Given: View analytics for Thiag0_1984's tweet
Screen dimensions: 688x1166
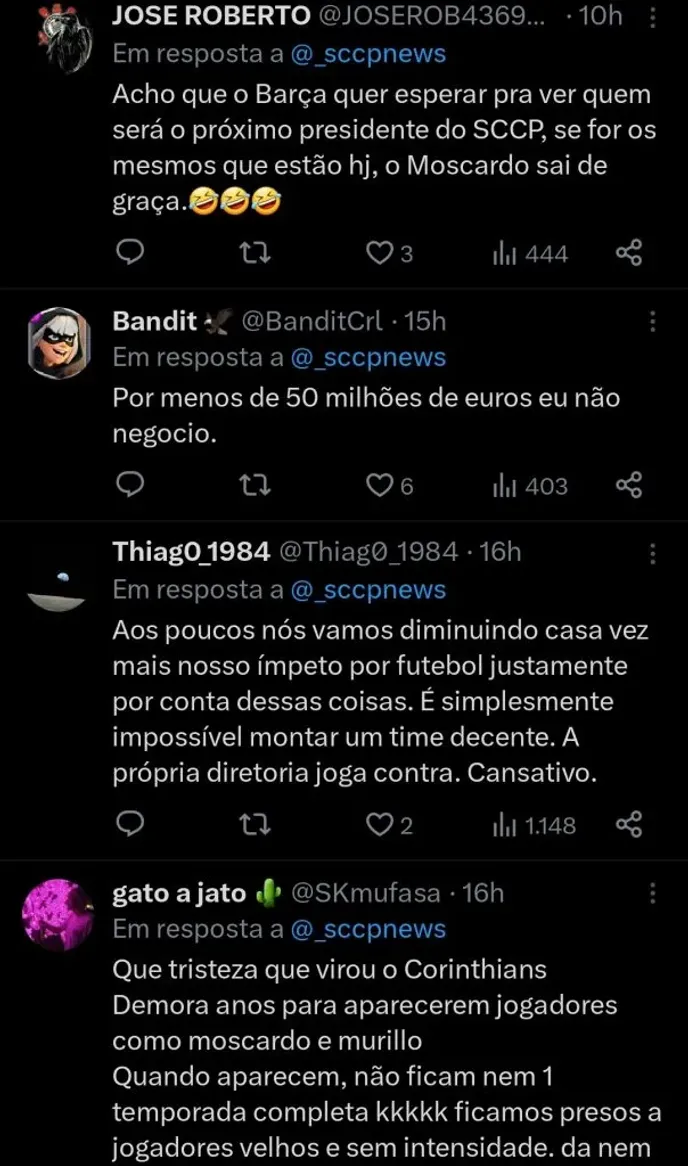Looking at the screenshot, I should click(x=534, y=824).
